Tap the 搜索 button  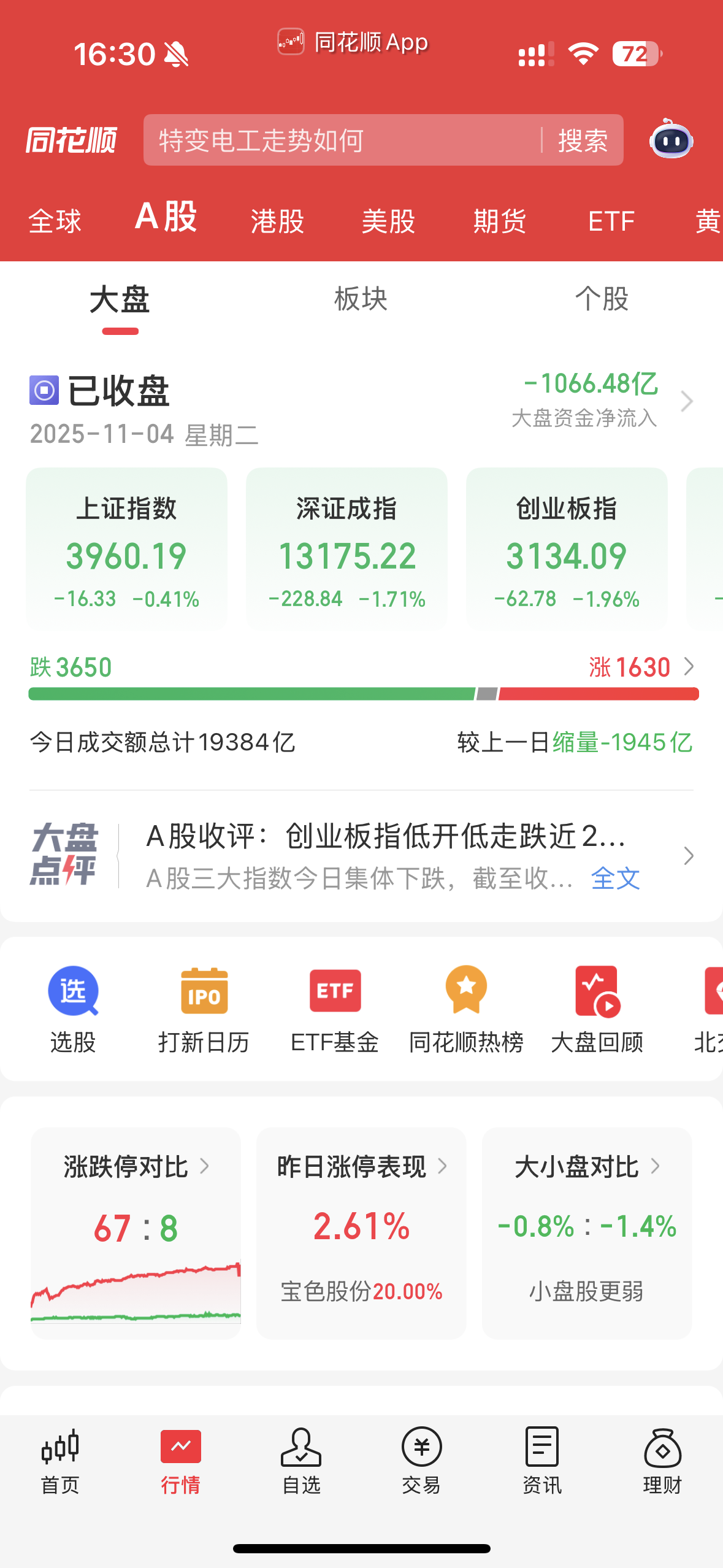[x=583, y=140]
